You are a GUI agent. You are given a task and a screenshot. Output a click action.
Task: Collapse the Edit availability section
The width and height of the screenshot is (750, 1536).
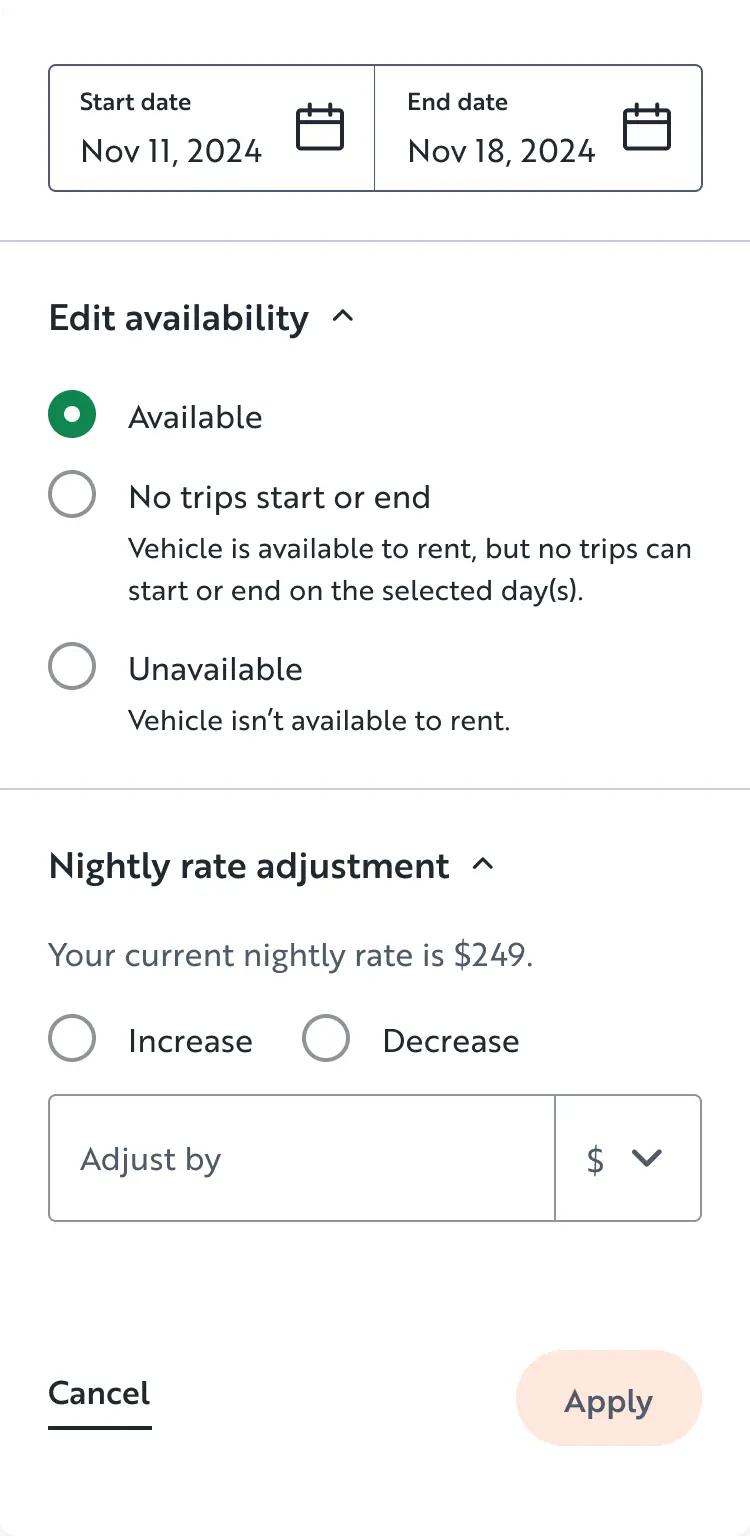pos(343,317)
